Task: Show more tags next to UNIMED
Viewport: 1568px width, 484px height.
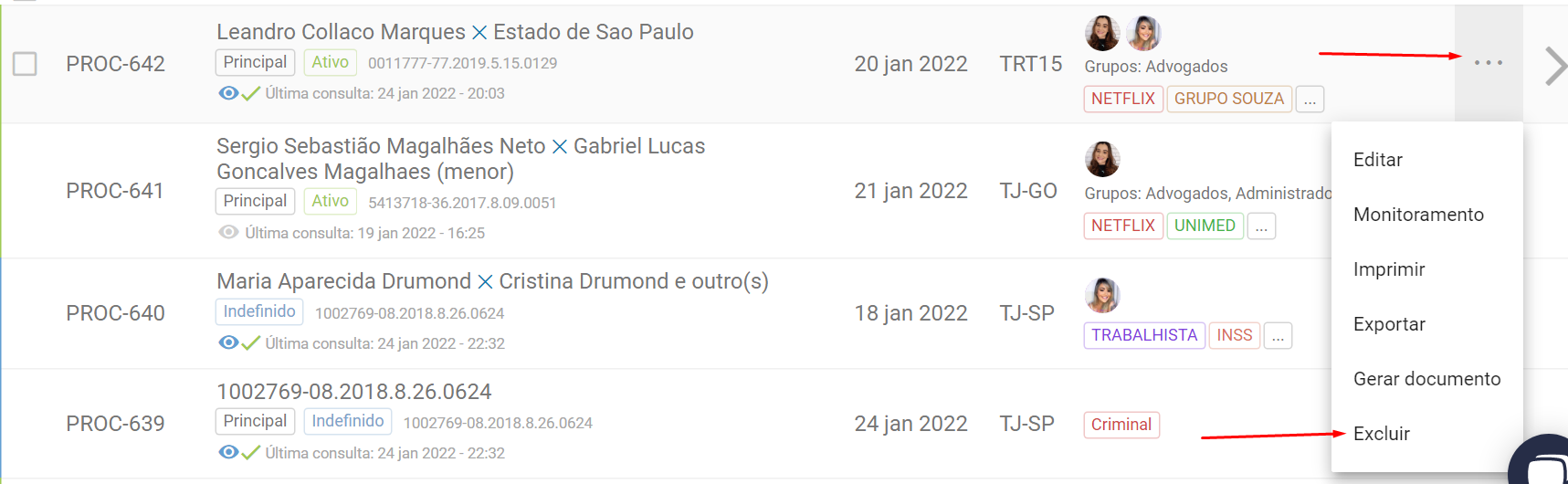Action: tap(1261, 226)
